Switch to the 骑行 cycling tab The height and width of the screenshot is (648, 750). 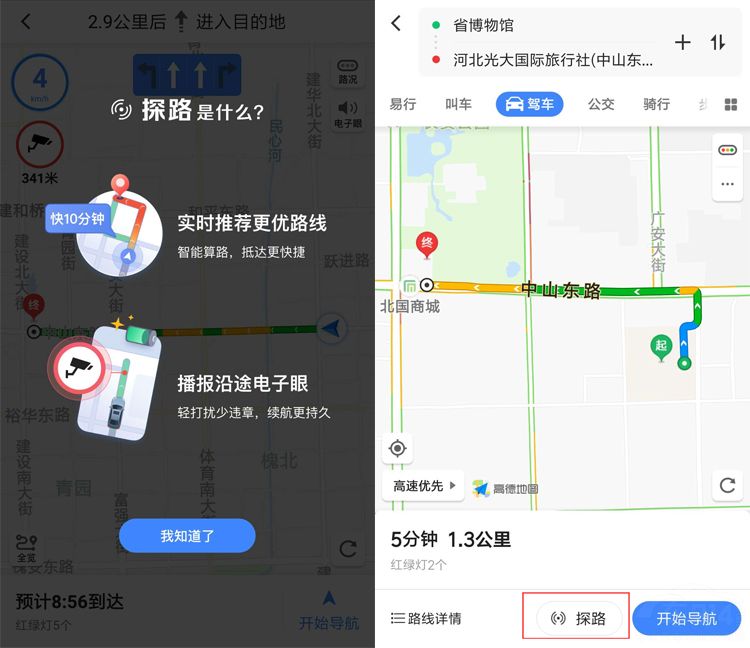pos(656,104)
